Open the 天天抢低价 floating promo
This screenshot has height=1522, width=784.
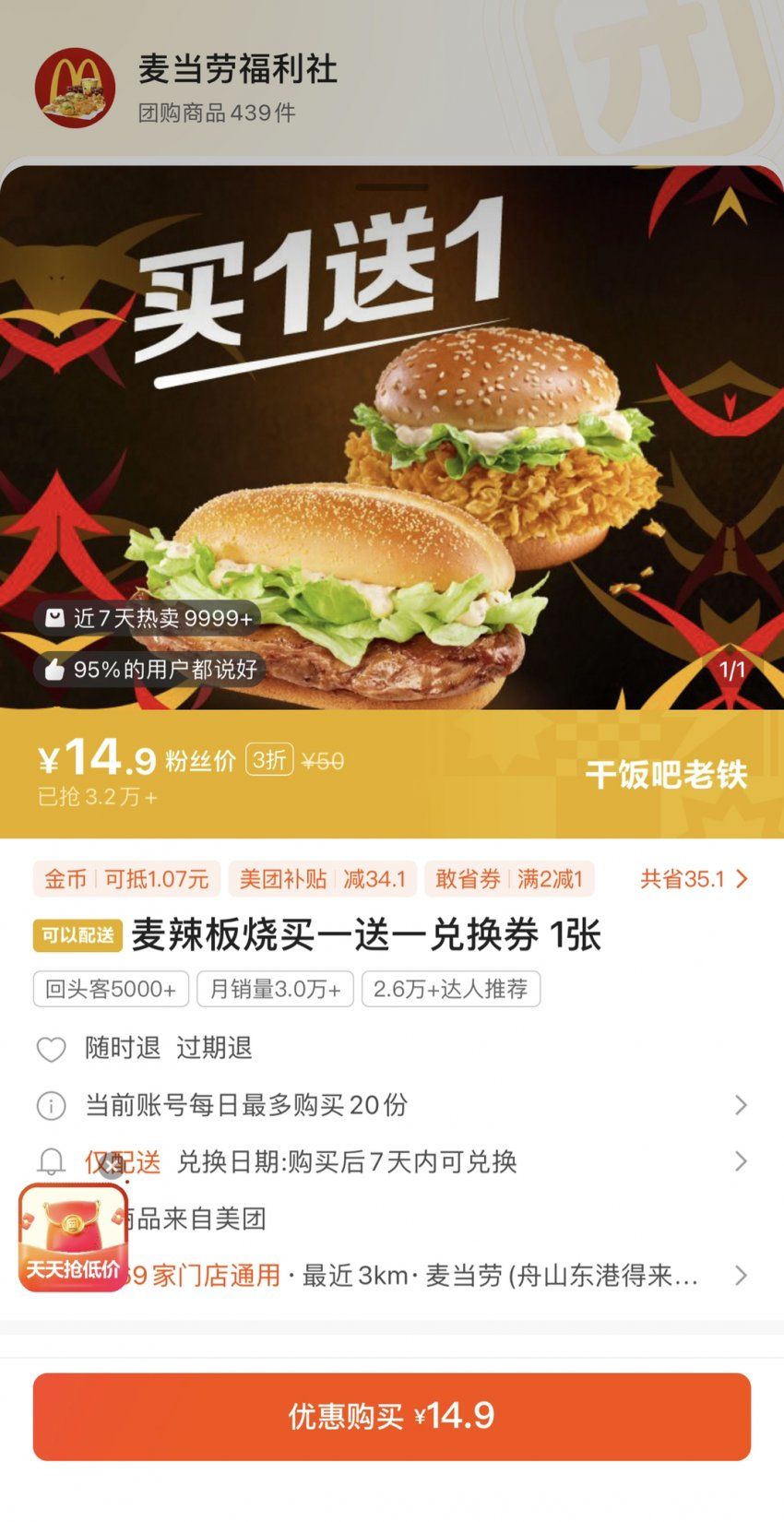tap(73, 1239)
